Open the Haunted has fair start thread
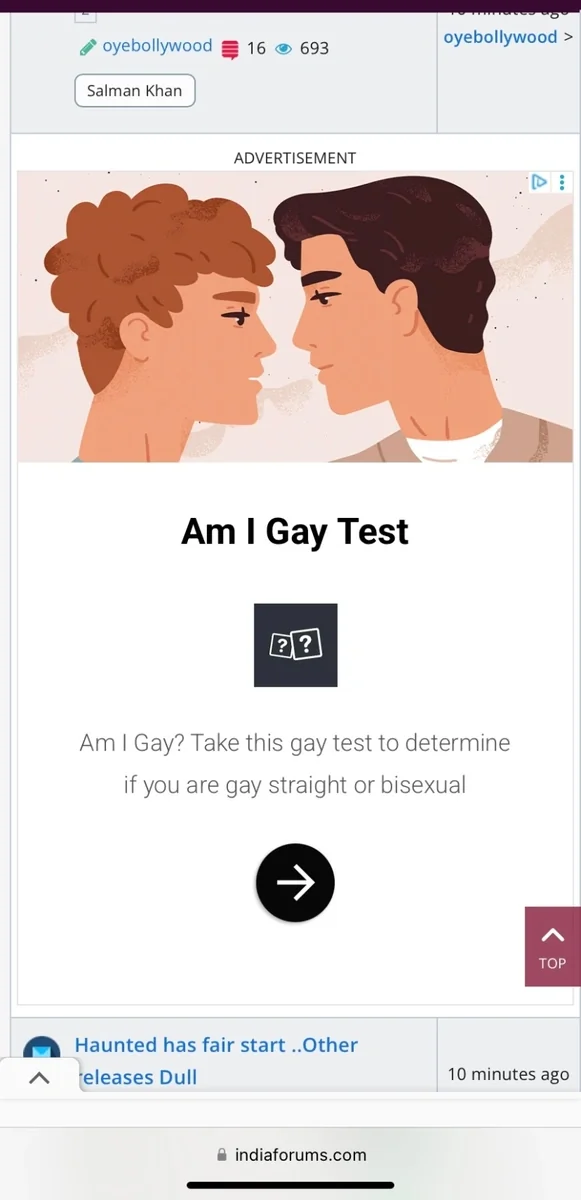Screen dimensions: 581x1200 pos(216,1060)
